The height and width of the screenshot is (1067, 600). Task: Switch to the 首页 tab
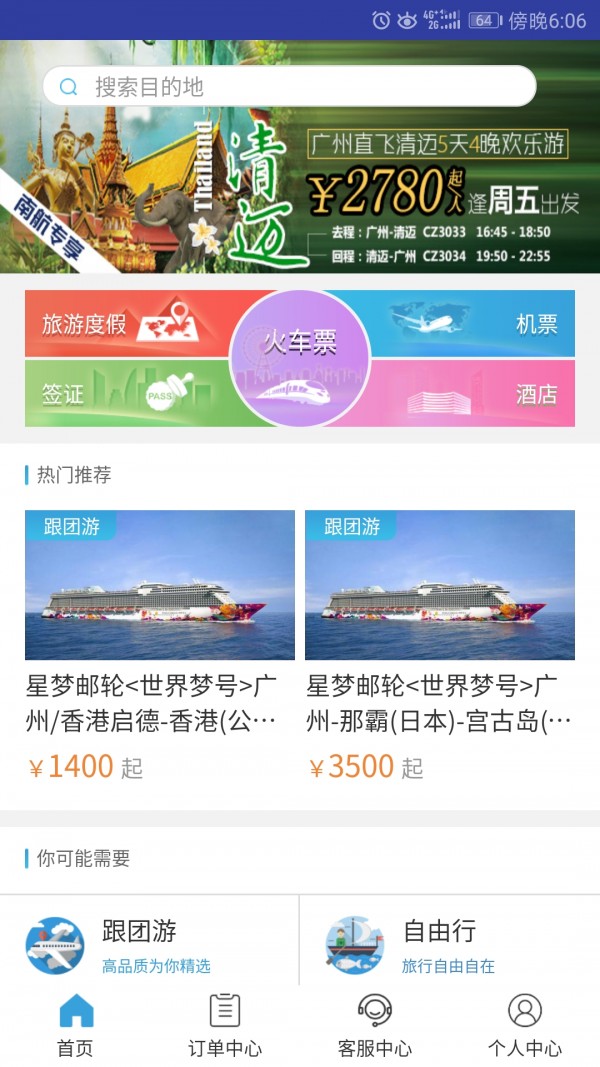coord(75,1026)
